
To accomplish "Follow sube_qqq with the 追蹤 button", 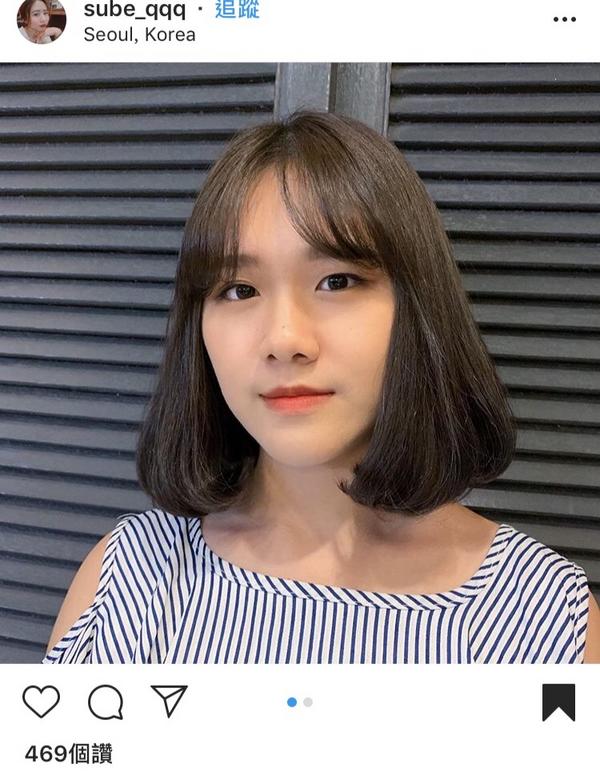I will tap(237, 9).
